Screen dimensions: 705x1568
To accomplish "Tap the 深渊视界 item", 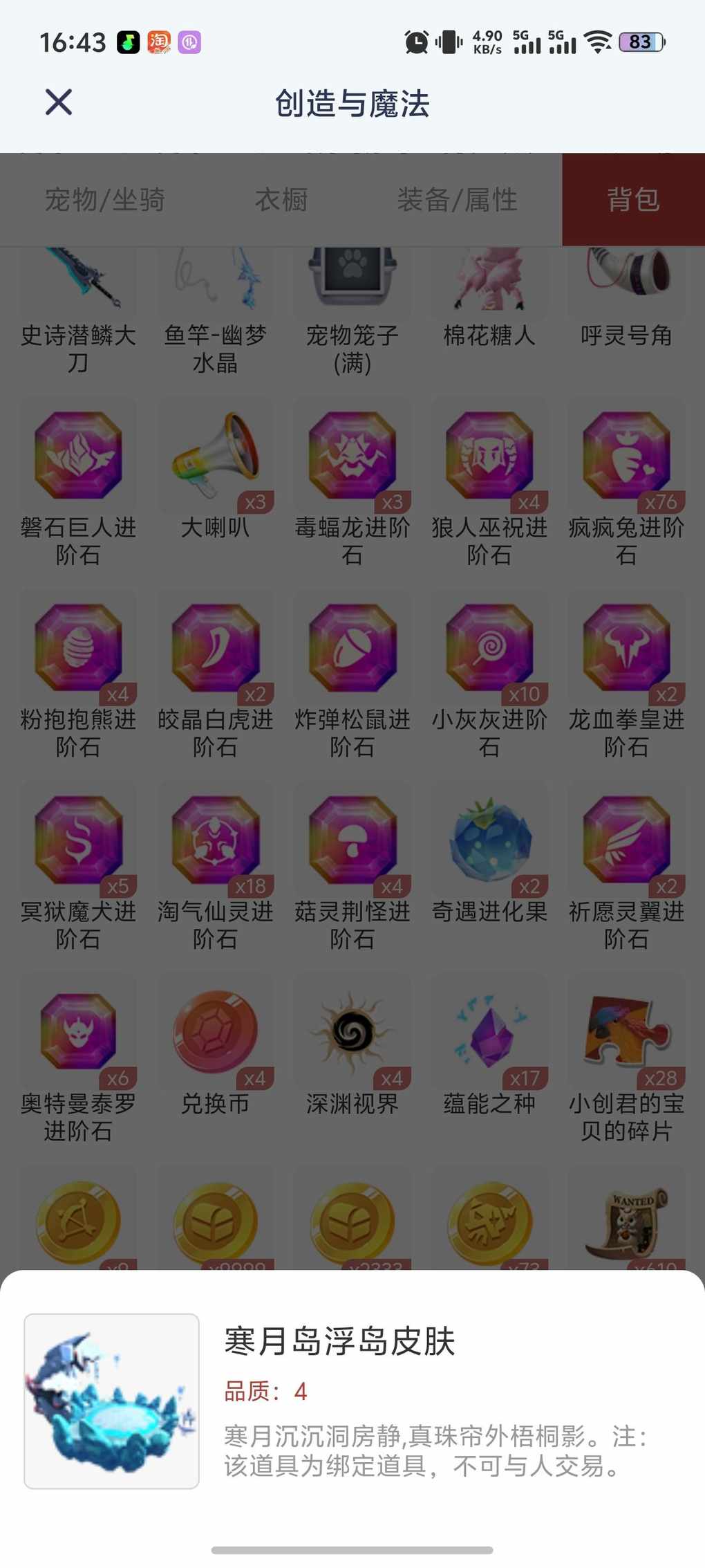I will (x=352, y=1032).
